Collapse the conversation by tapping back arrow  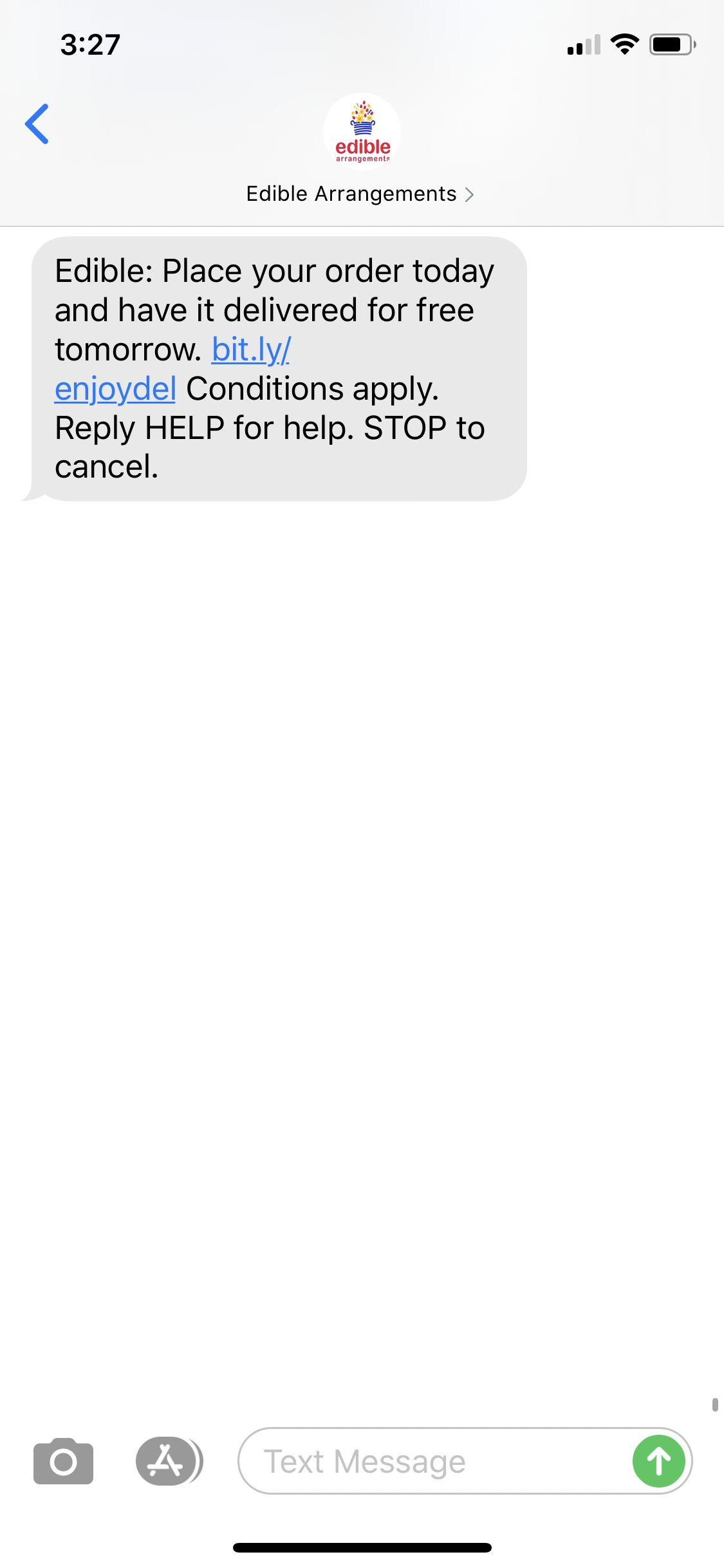[x=37, y=124]
